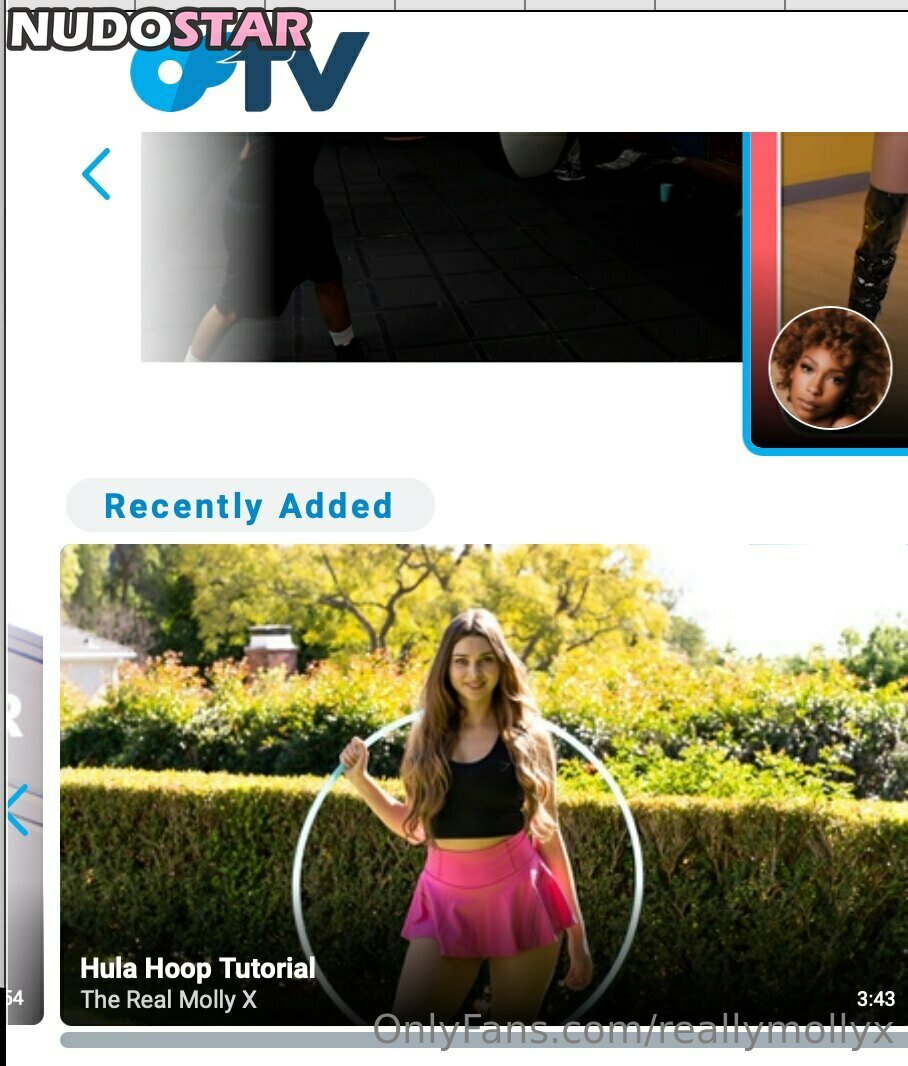Open the Recently Added section
908x1066 pixels.
(x=249, y=506)
